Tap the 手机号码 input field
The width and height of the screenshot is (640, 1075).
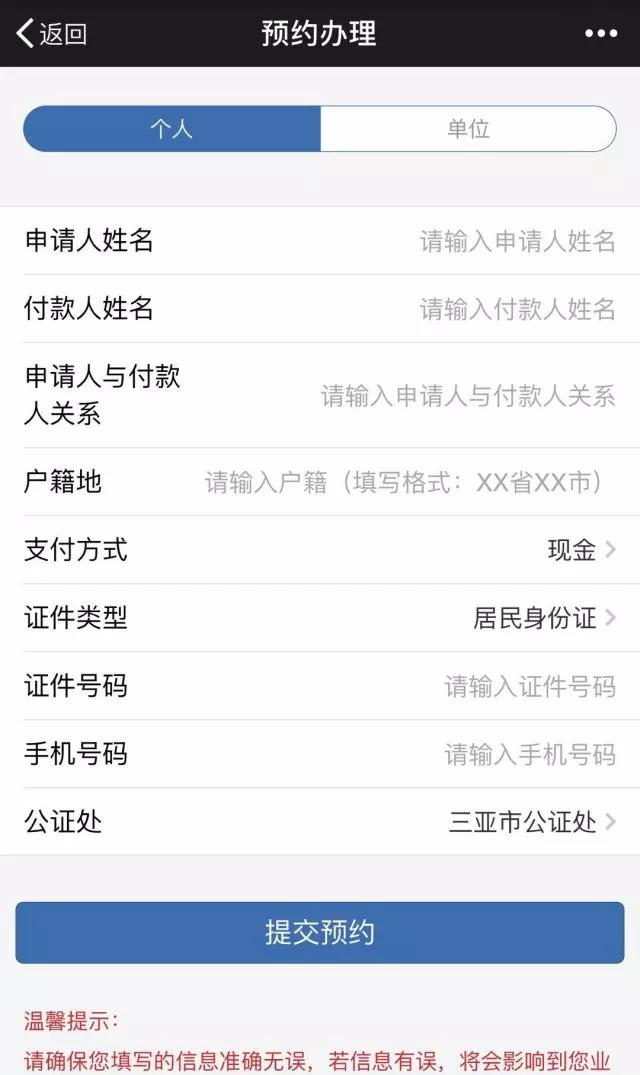tap(320, 753)
